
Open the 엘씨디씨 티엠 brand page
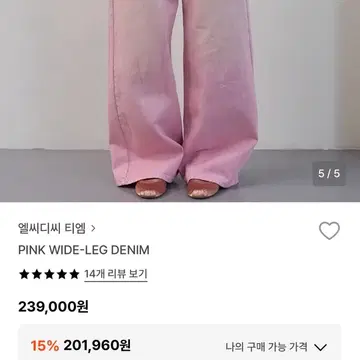[57, 229]
